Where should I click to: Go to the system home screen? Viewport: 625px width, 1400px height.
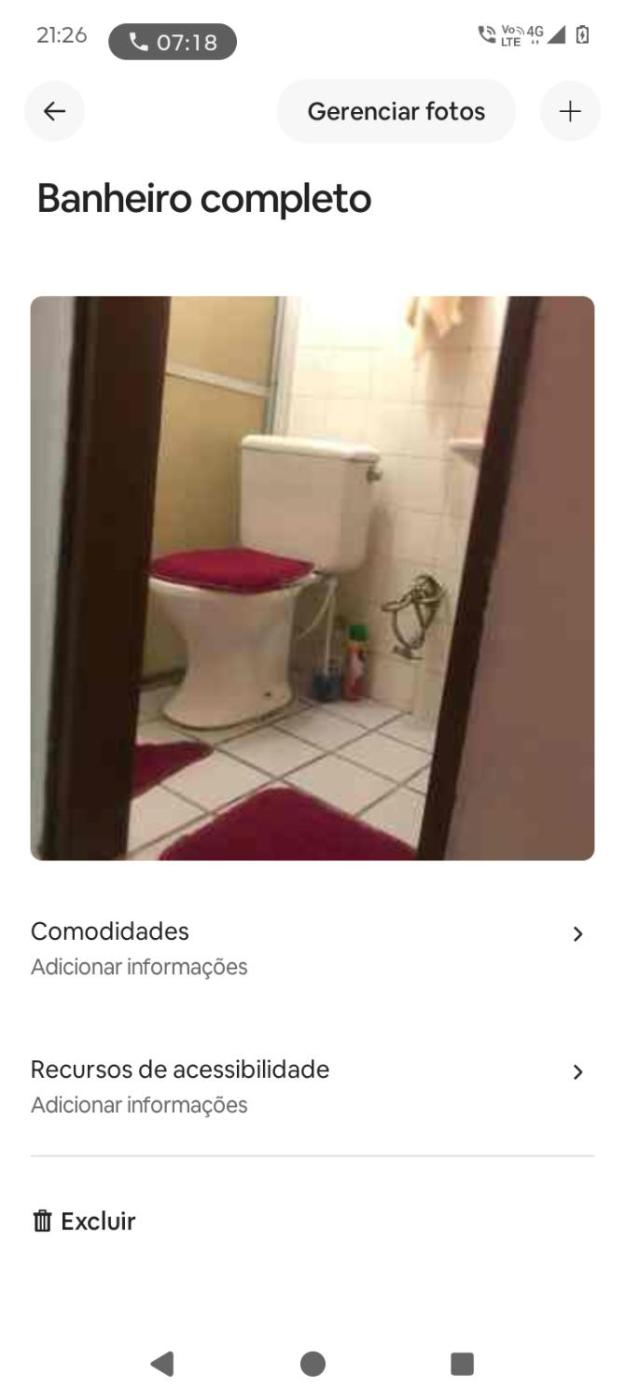[x=312, y=1363]
